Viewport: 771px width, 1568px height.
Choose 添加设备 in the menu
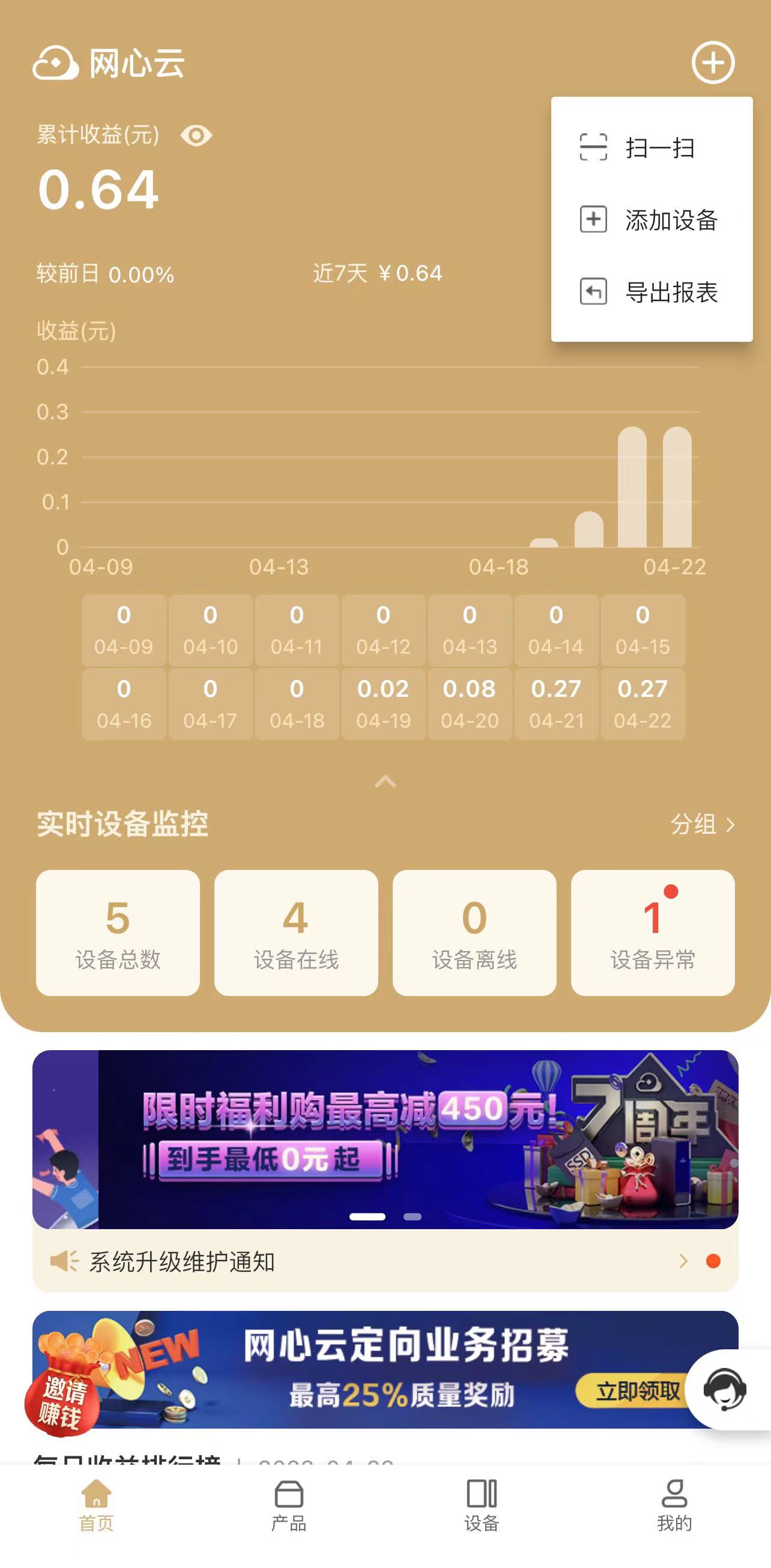[651, 220]
